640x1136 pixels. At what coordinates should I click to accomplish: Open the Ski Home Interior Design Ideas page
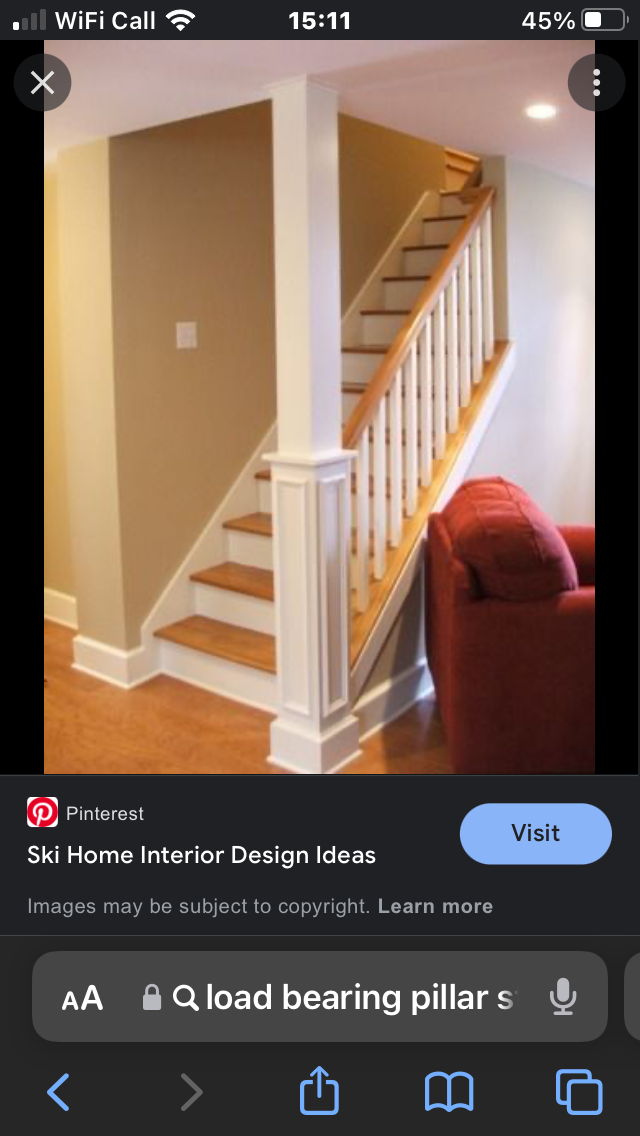click(201, 855)
